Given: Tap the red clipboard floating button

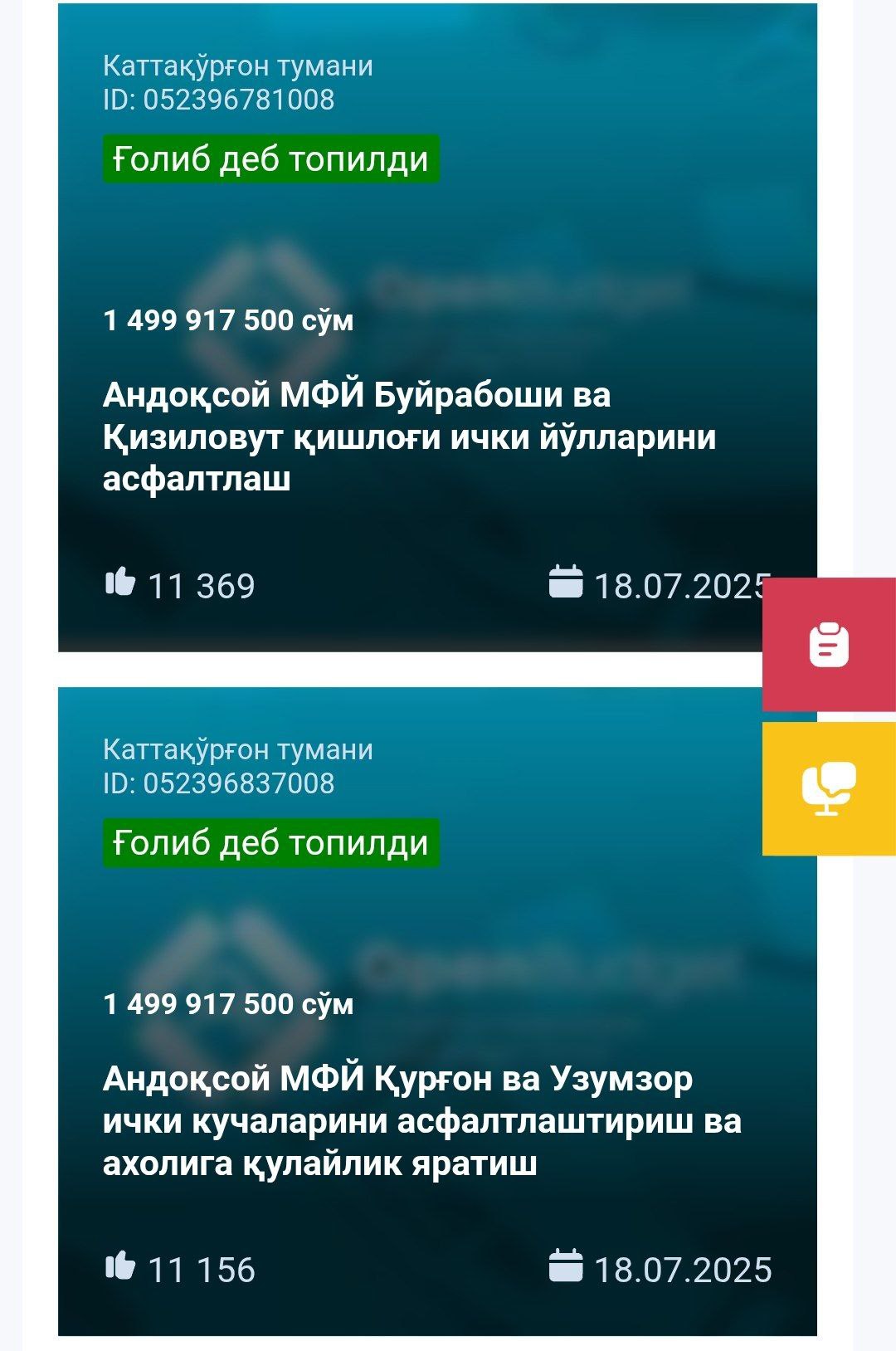Looking at the screenshot, I should click(828, 645).
